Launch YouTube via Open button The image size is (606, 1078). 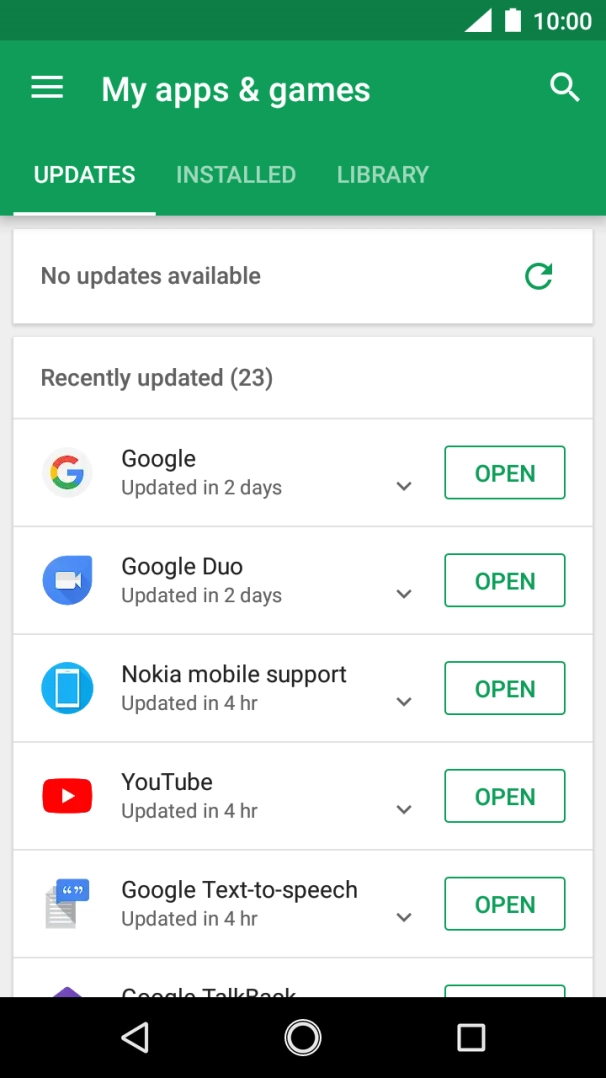pos(504,797)
